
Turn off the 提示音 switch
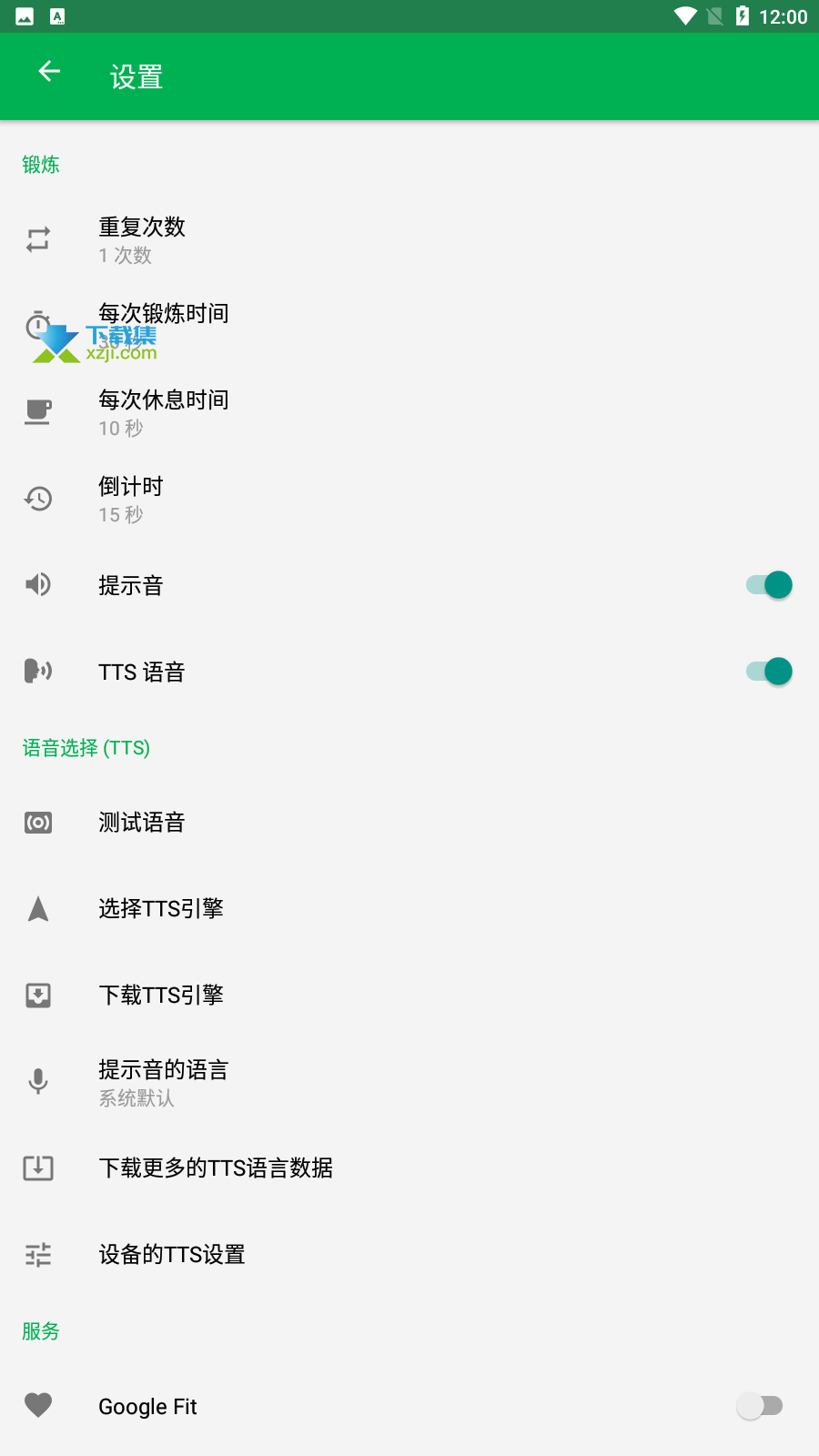769,584
